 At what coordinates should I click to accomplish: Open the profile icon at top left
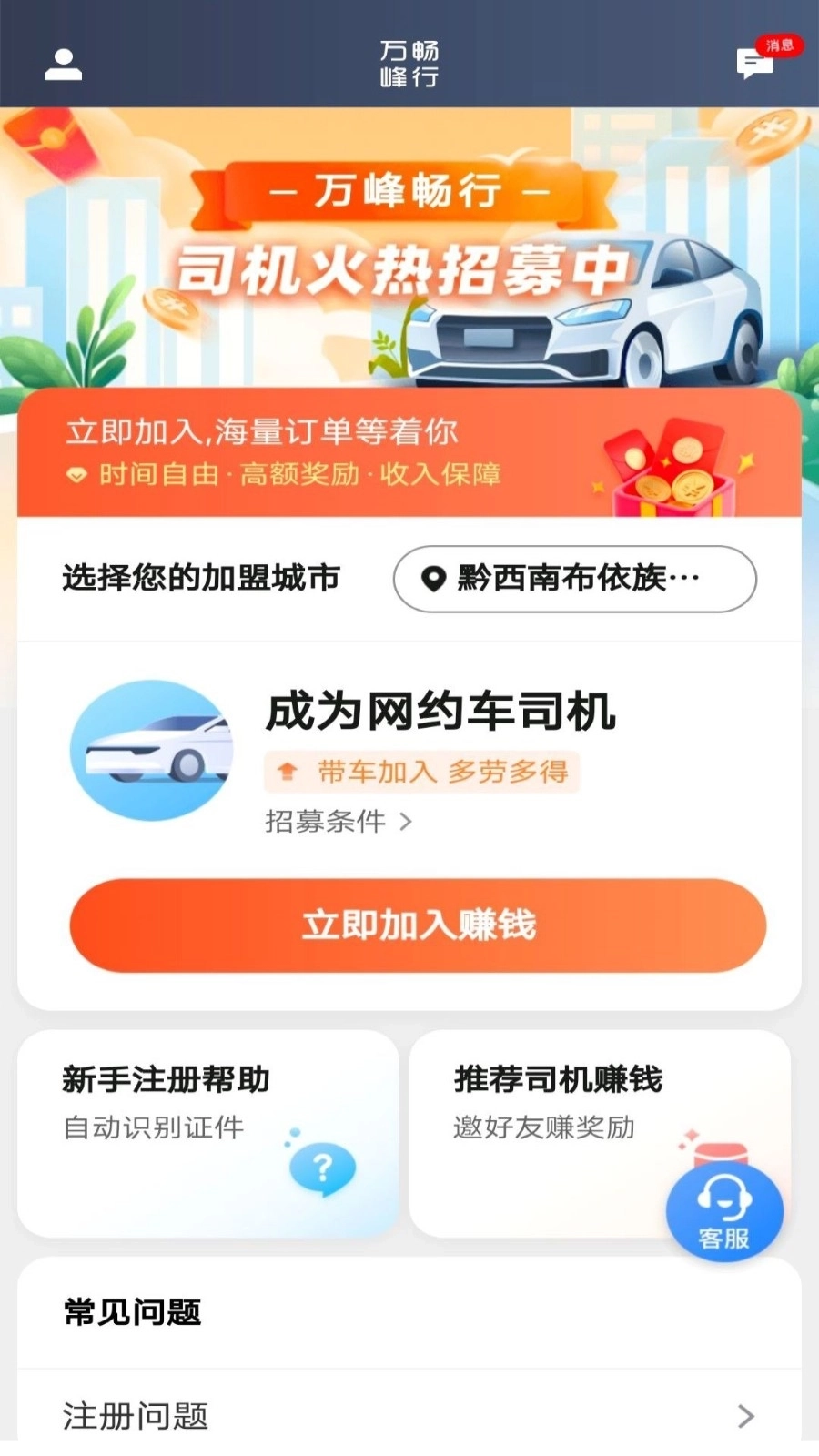point(63,65)
